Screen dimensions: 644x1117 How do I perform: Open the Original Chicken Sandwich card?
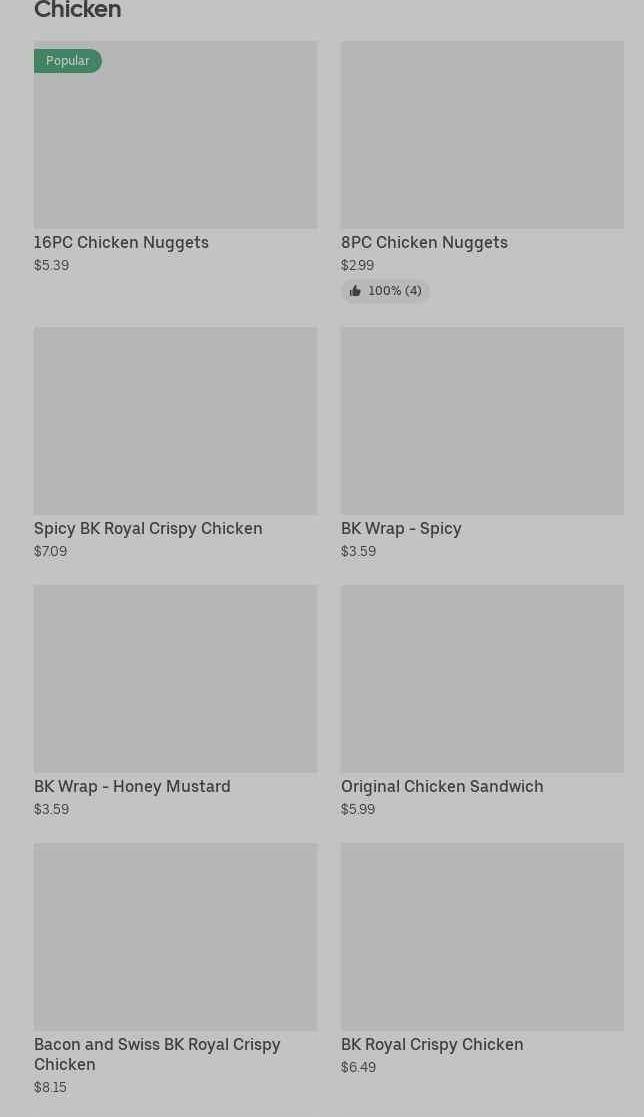[482, 702]
